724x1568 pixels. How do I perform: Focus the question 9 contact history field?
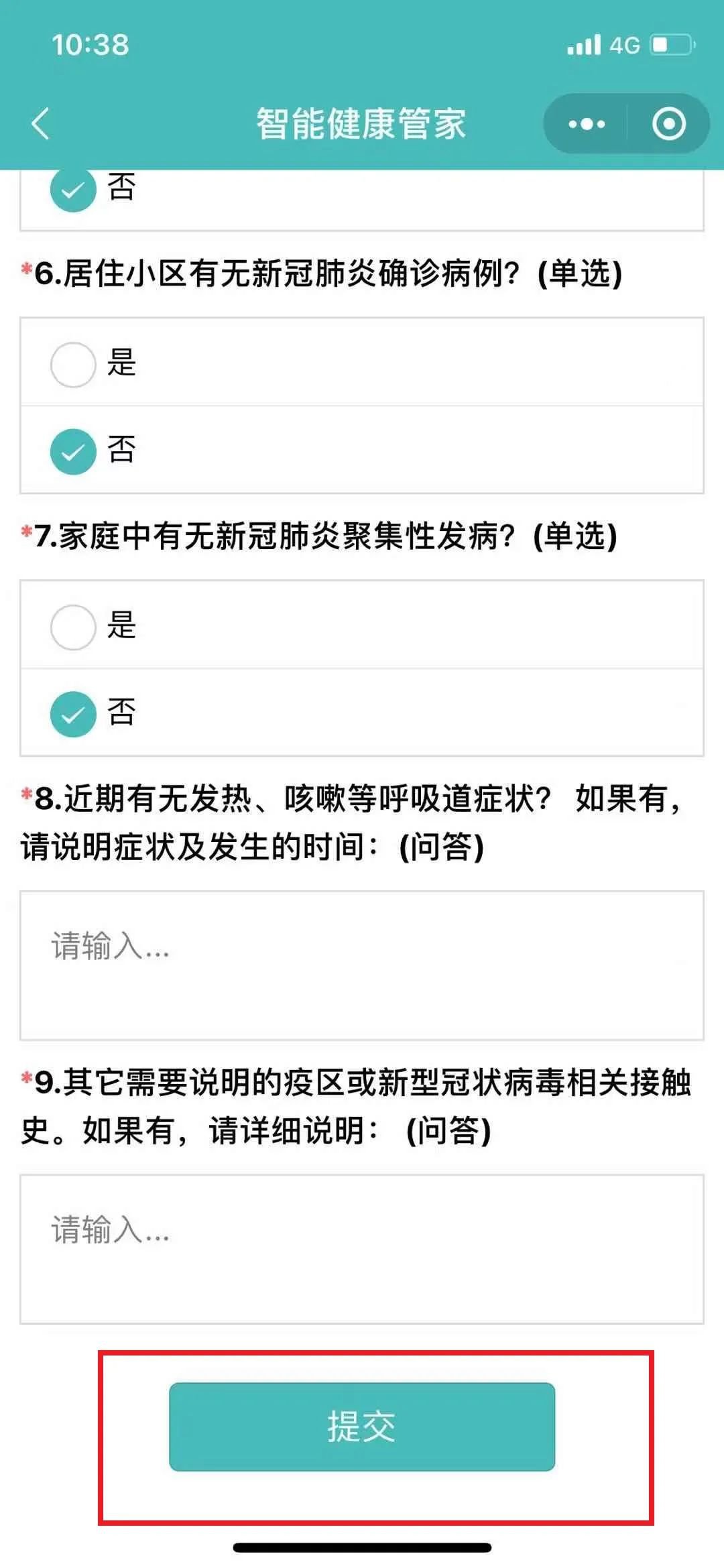coord(362,1249)
